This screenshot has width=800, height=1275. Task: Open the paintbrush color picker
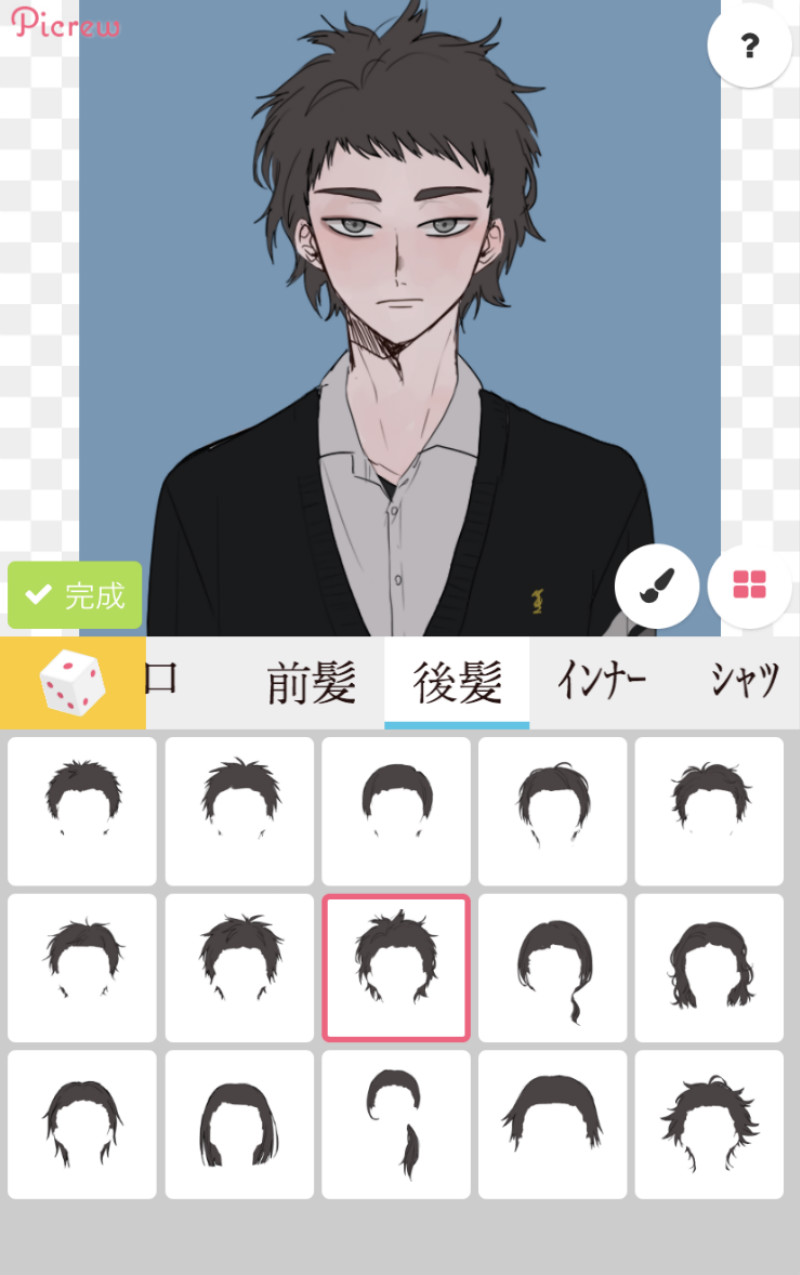657,587
